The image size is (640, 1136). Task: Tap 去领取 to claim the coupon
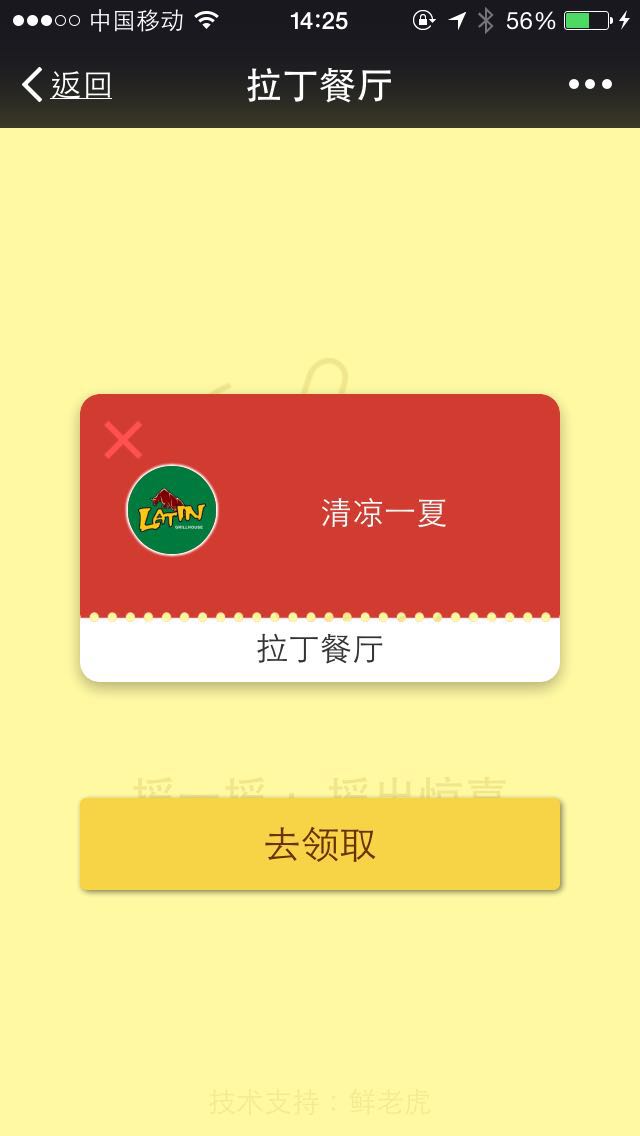click(x=320, y=844)
